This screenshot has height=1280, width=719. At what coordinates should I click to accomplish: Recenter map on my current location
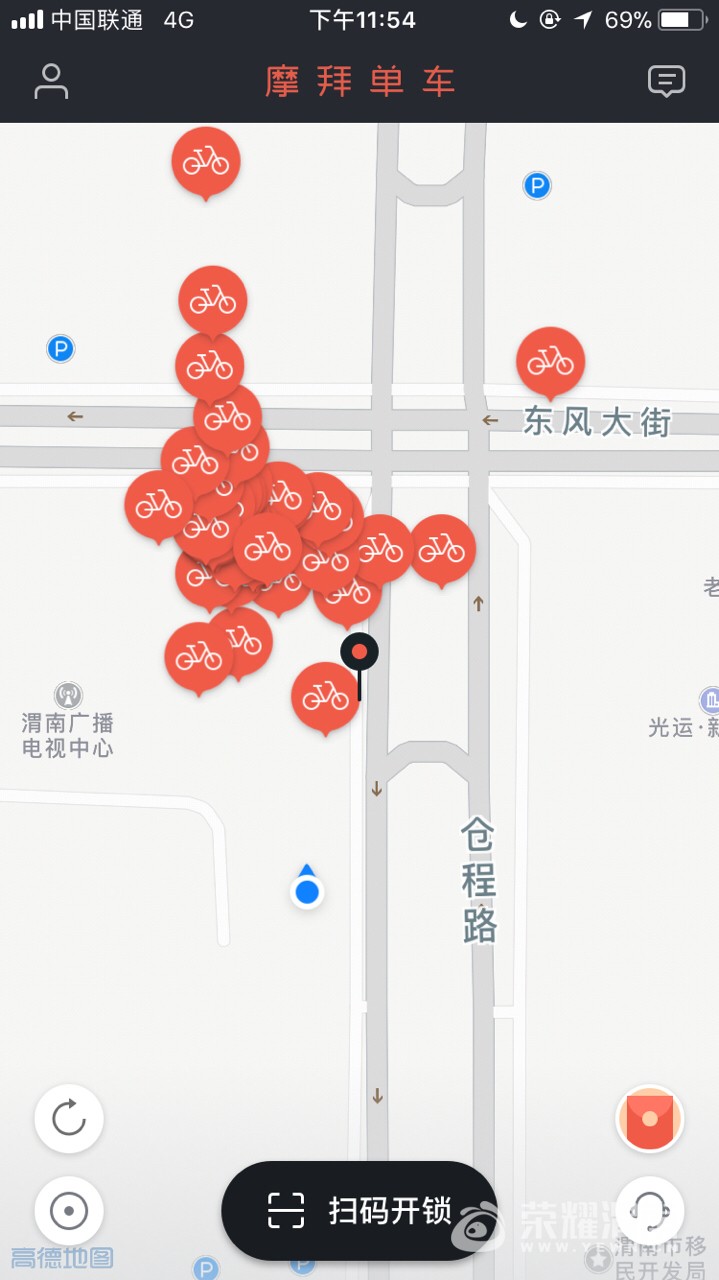click(x=69, y=1212)
